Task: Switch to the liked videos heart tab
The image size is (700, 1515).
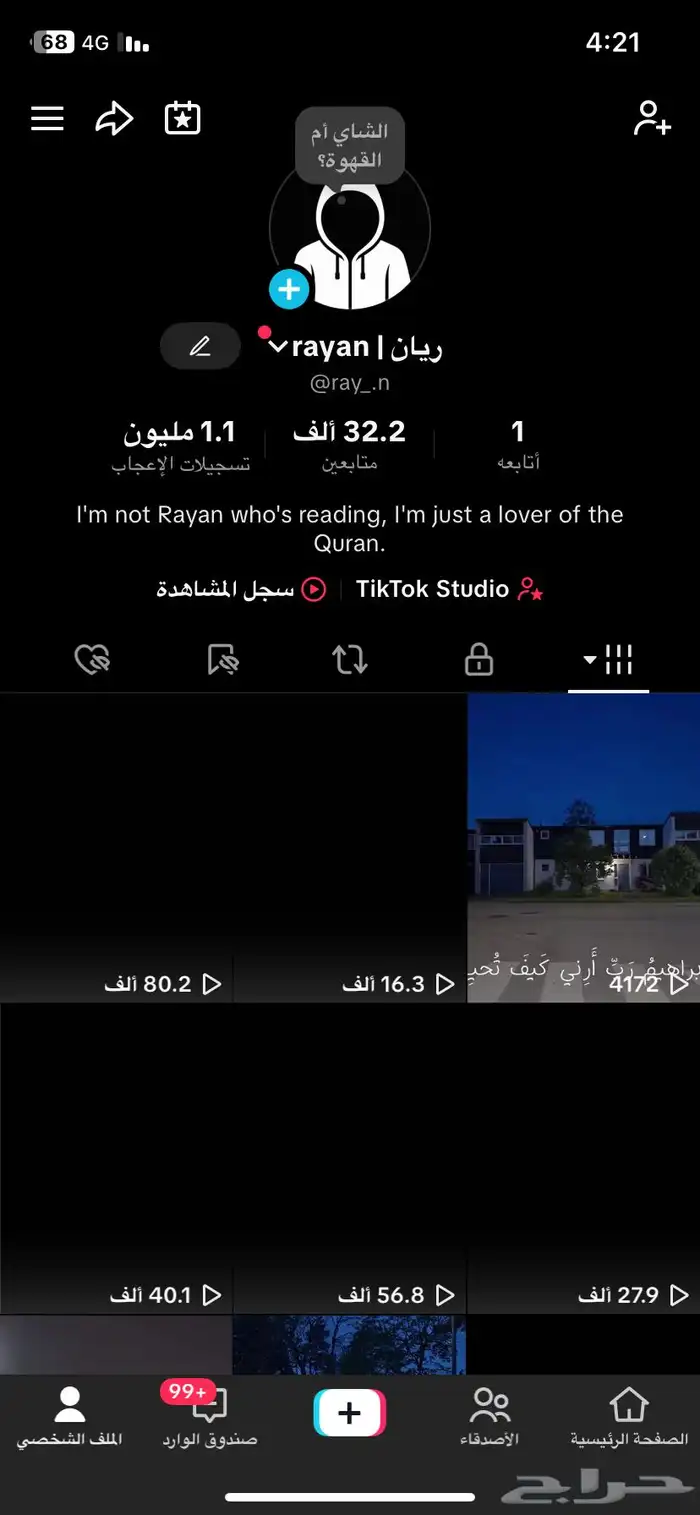Action: click(92, 659)
